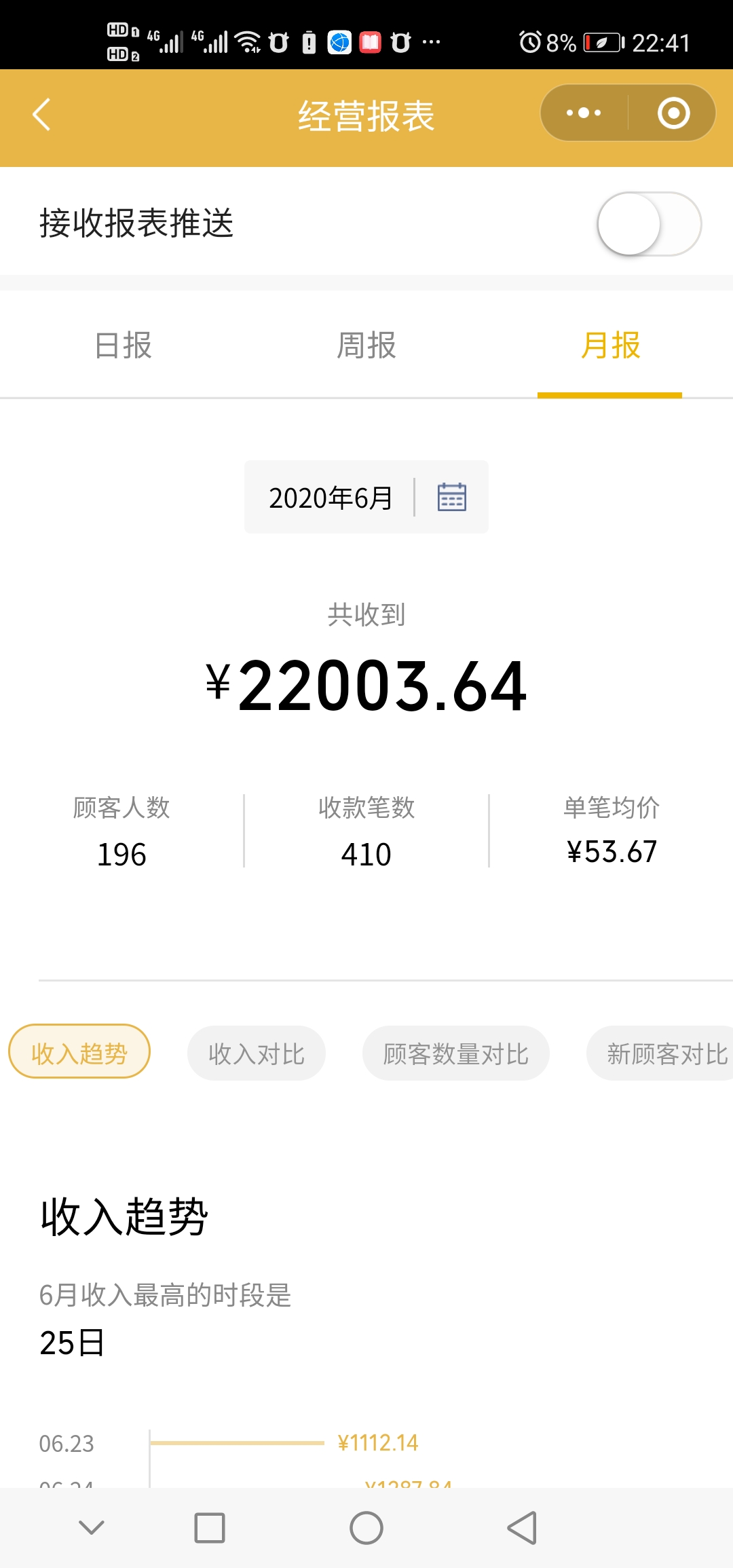Go back from 经营报表 page
This screenshot has width=733, height=1568.
point(42,114)
